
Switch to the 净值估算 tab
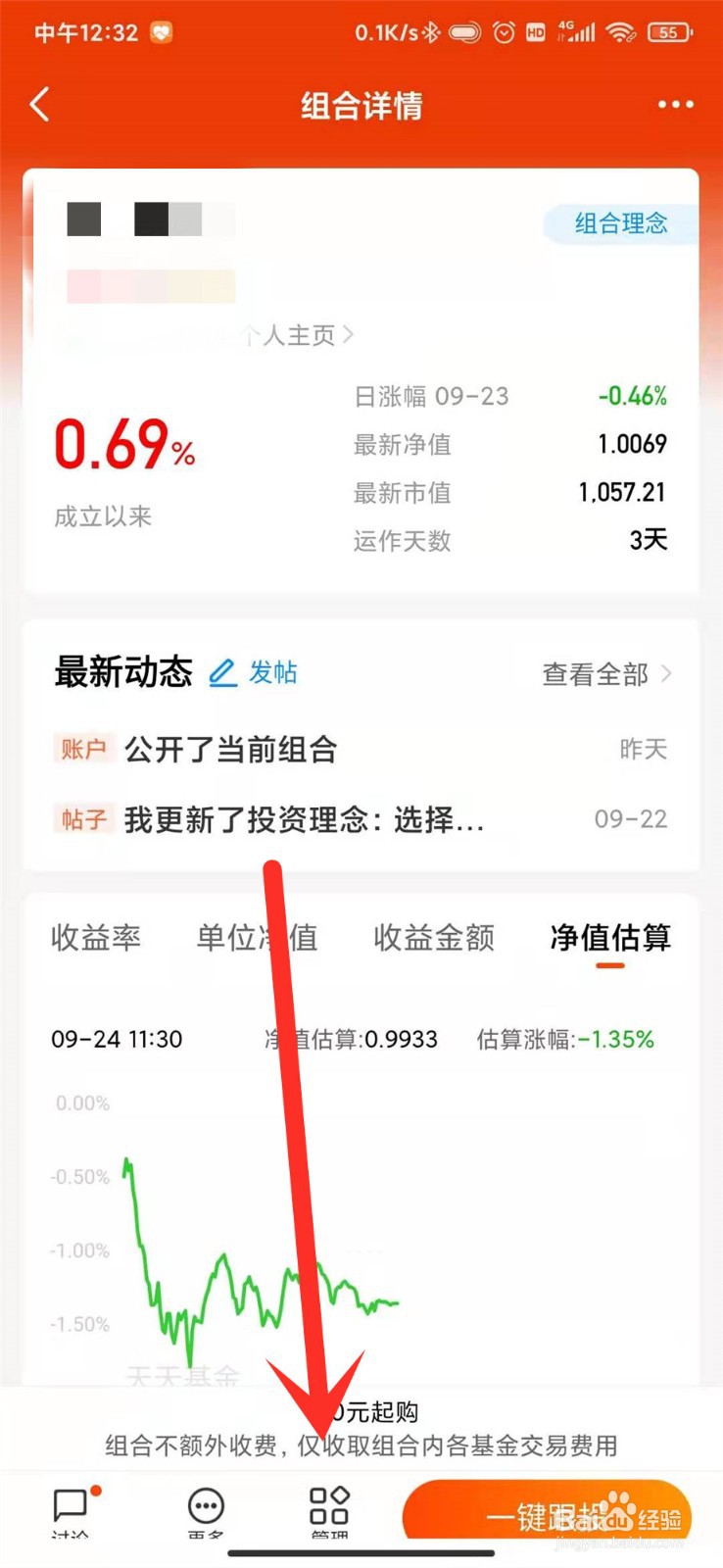pos(609,938)
